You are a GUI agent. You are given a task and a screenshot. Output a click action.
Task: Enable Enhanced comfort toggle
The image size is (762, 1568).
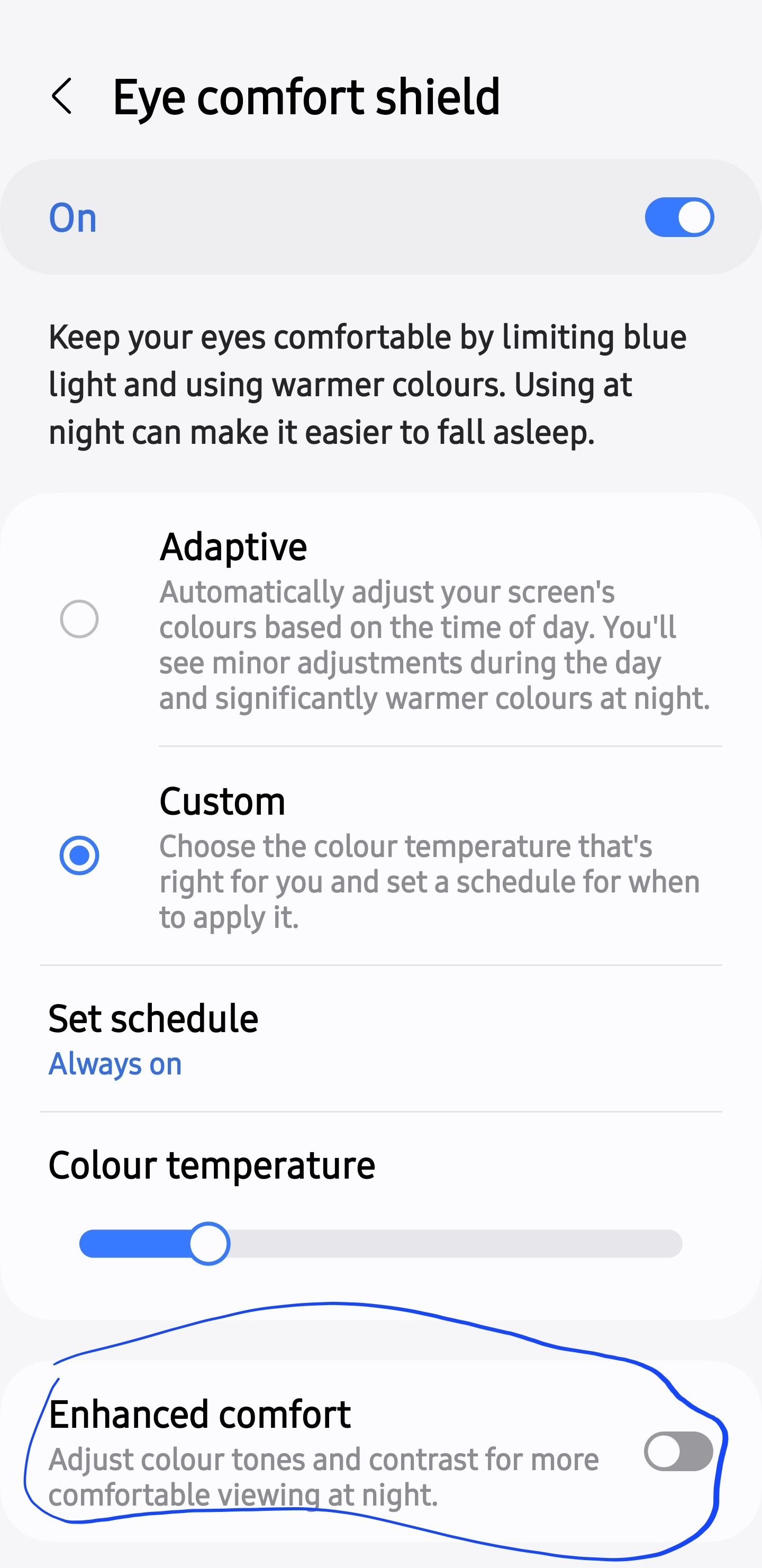pos(678,1452)
